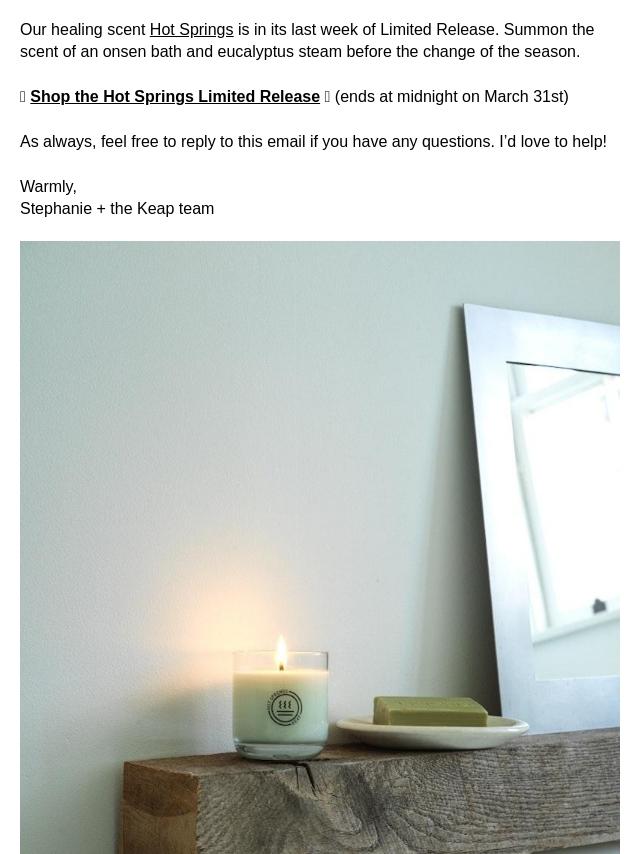
Task: Open the candle photo
Action: (320, 547)
